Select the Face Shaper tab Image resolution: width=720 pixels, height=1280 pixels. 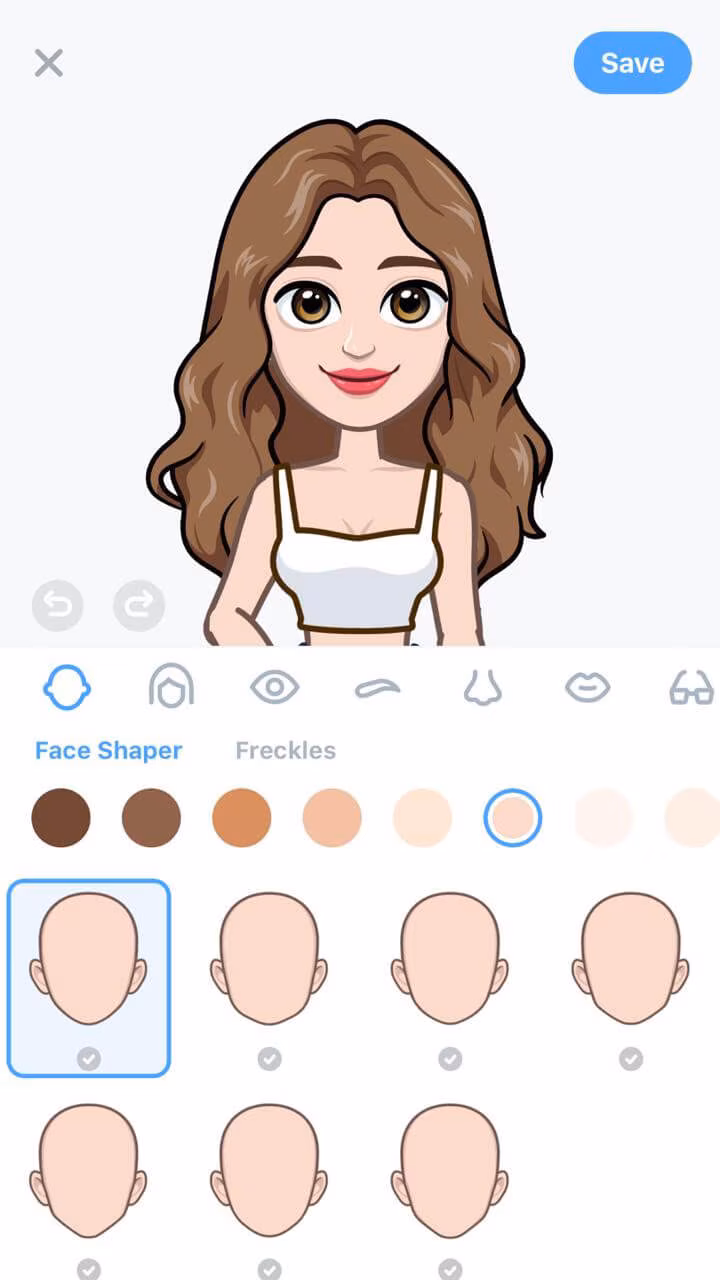pos(108,750)
